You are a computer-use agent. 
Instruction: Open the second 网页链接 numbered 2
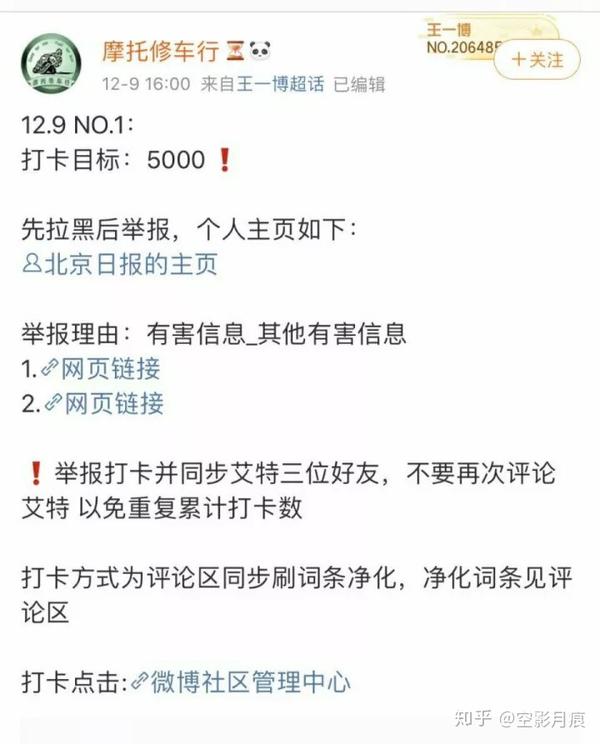coord(113,404)
